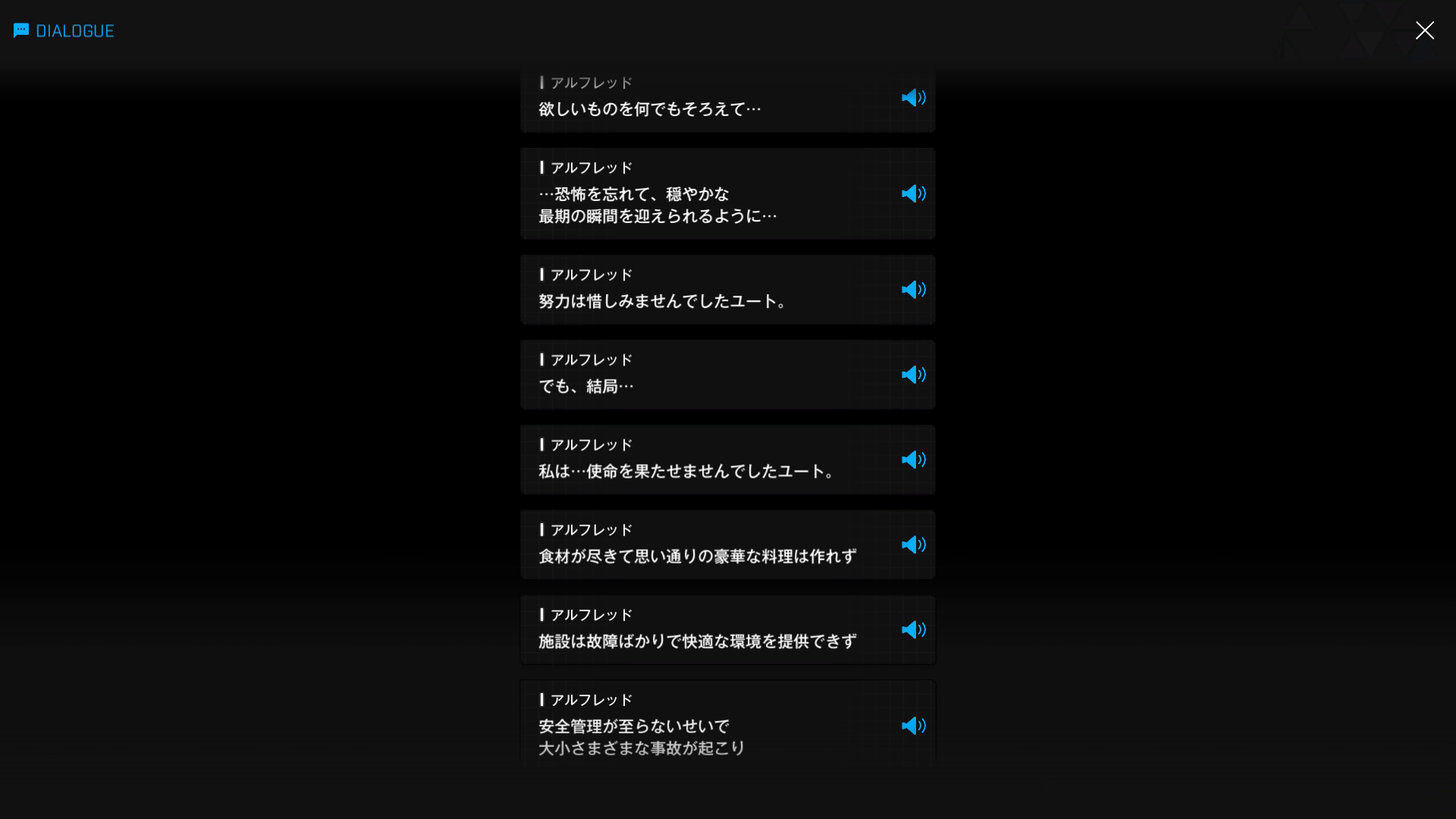Play voice for line 恐怖を忘れて、穏やかな
Viewport: 1456px width, 819px height.
(x=913, y=194)
